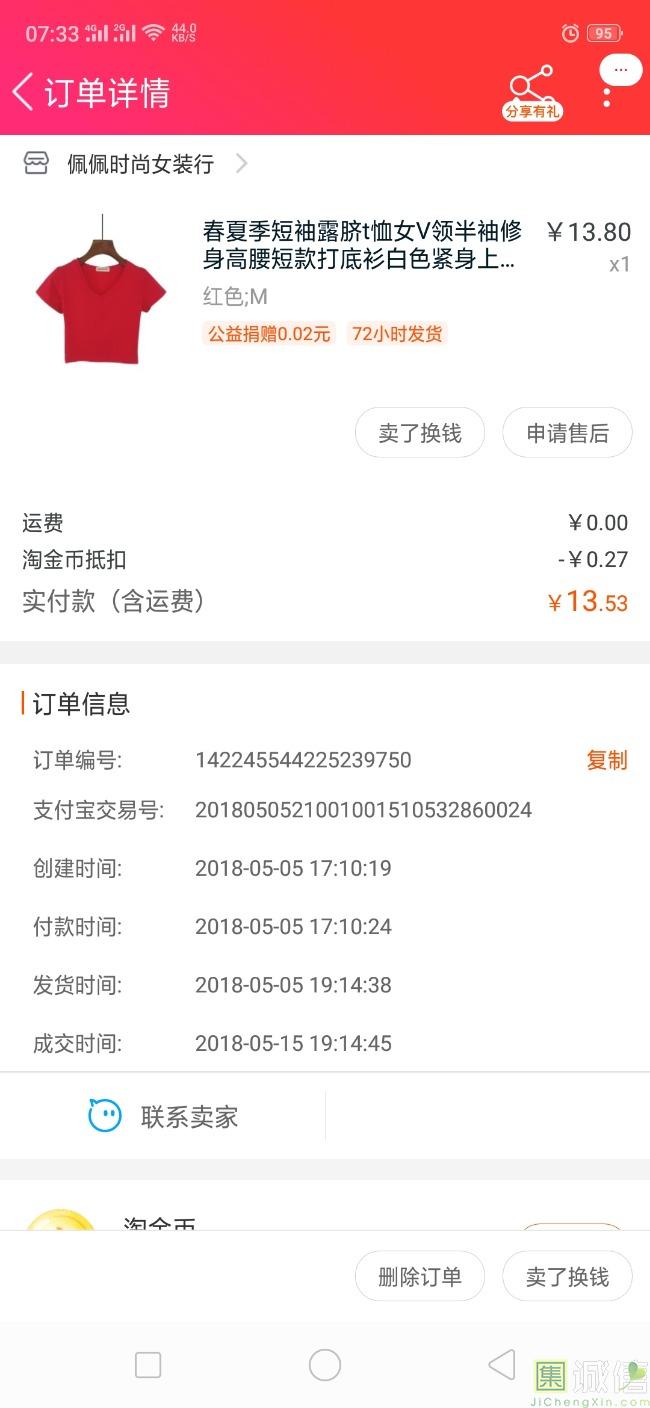Screen dimensions: 650x1408
Task: Tap 卖了换钱 in the bottom bar
Action: tap(567, 1276)
